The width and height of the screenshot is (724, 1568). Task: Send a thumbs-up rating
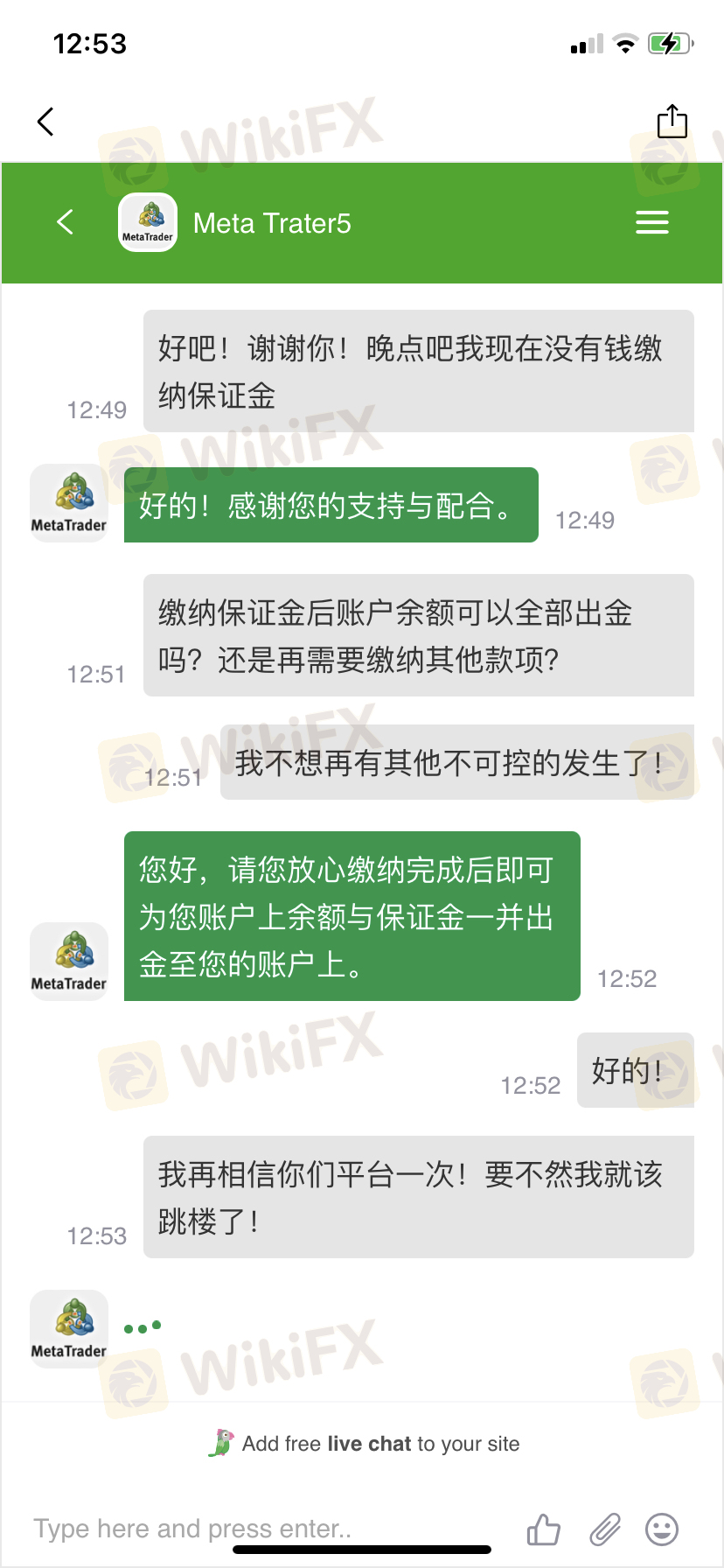coord(543,1529)
